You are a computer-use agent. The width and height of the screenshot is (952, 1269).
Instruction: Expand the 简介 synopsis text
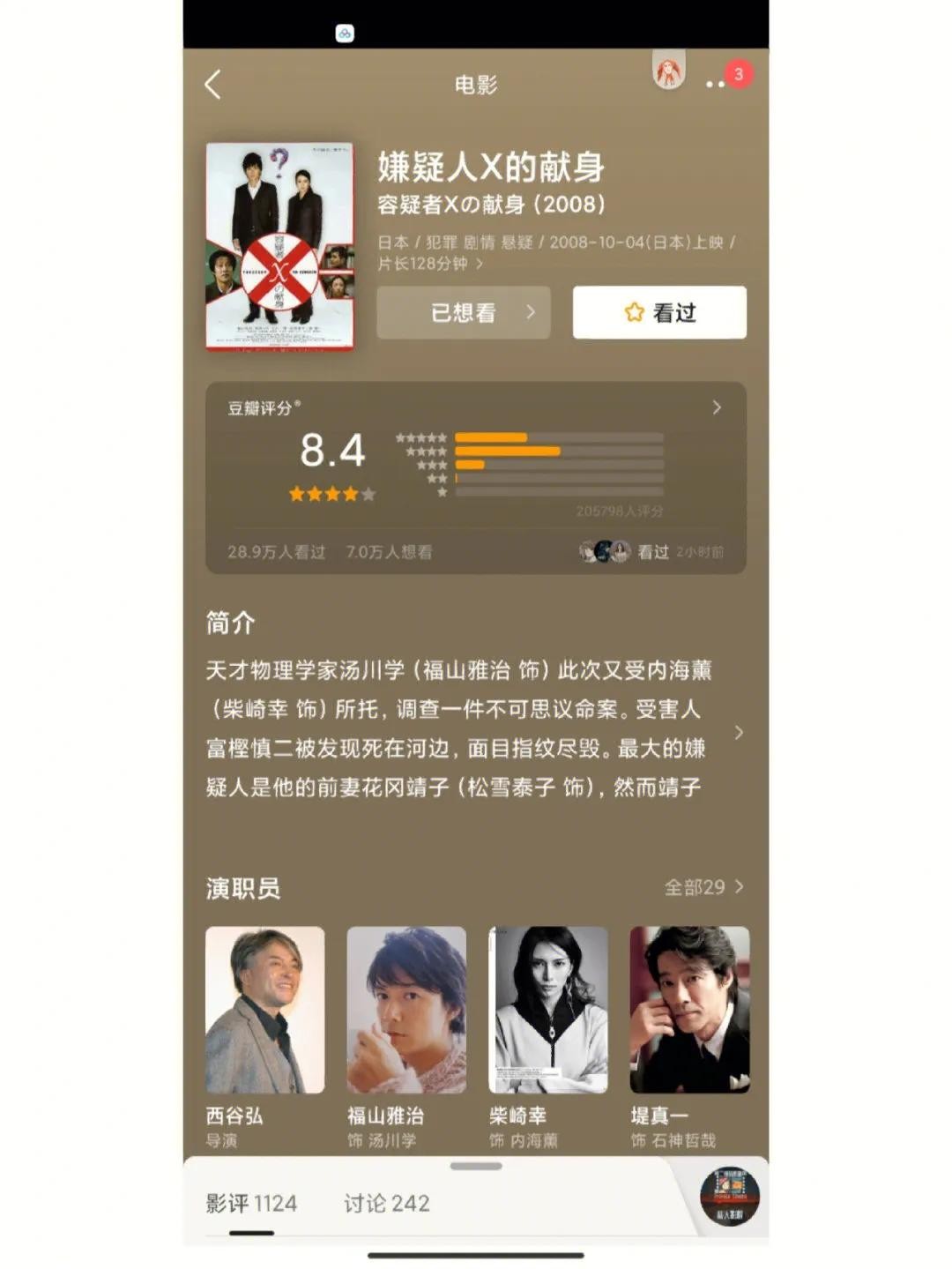click(739, 732)
